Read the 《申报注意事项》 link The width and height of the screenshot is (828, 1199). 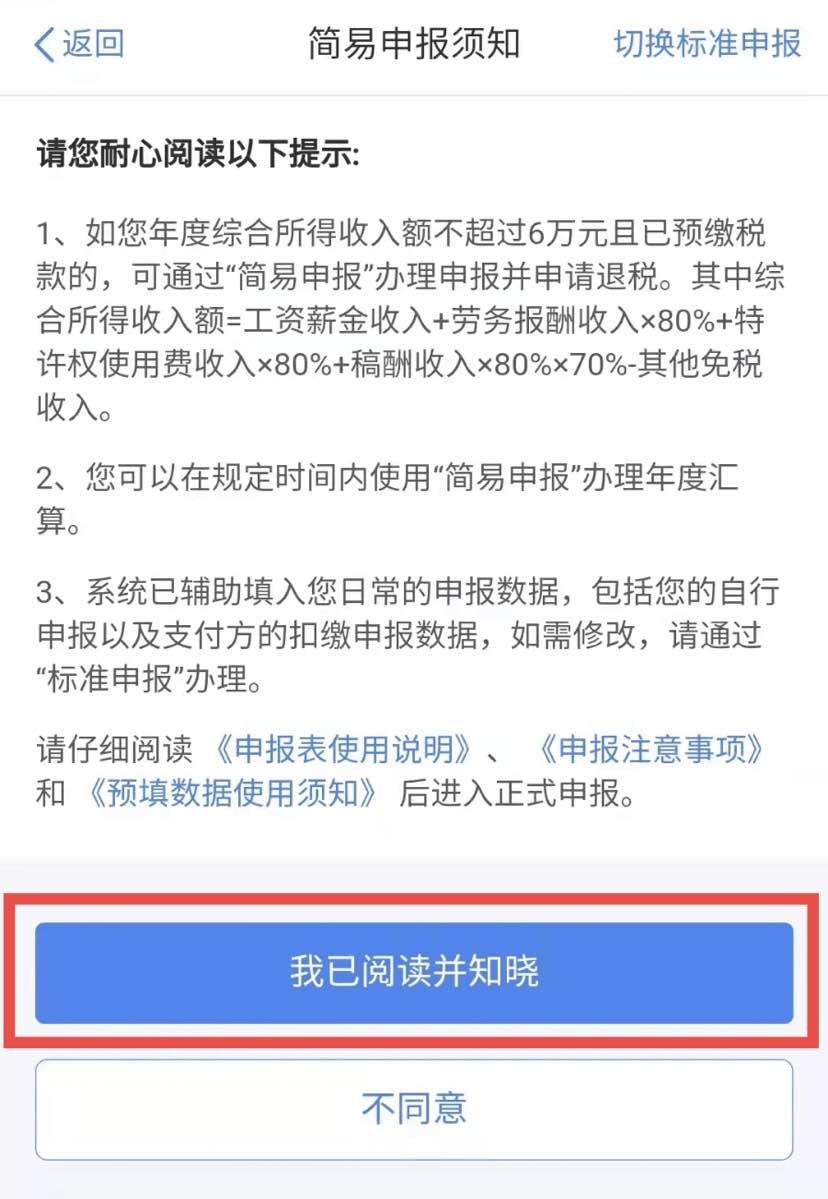coord(651,749)
